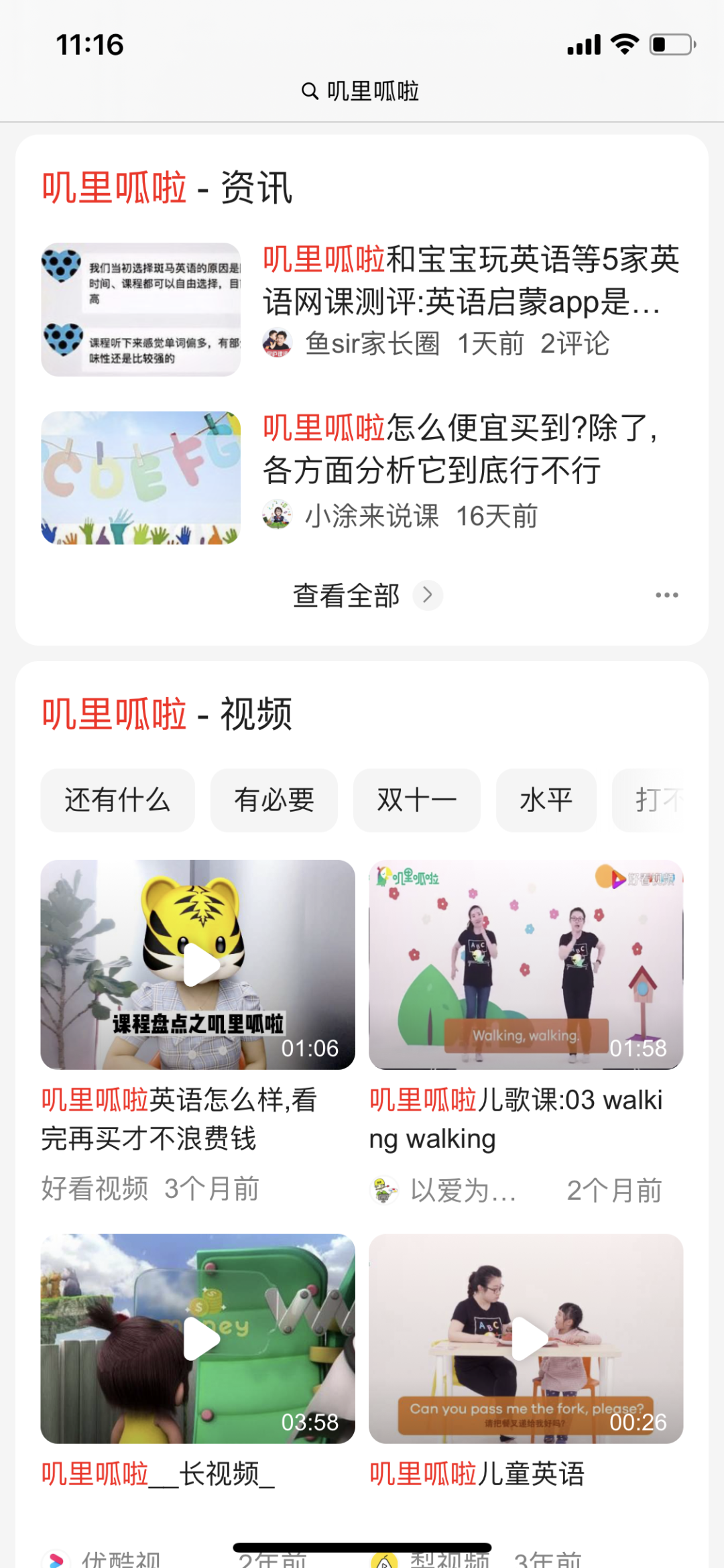The width and height of the screenshot is (724, 1568).
Task: Choose the 水平 video chip
Action: (546, 800)
